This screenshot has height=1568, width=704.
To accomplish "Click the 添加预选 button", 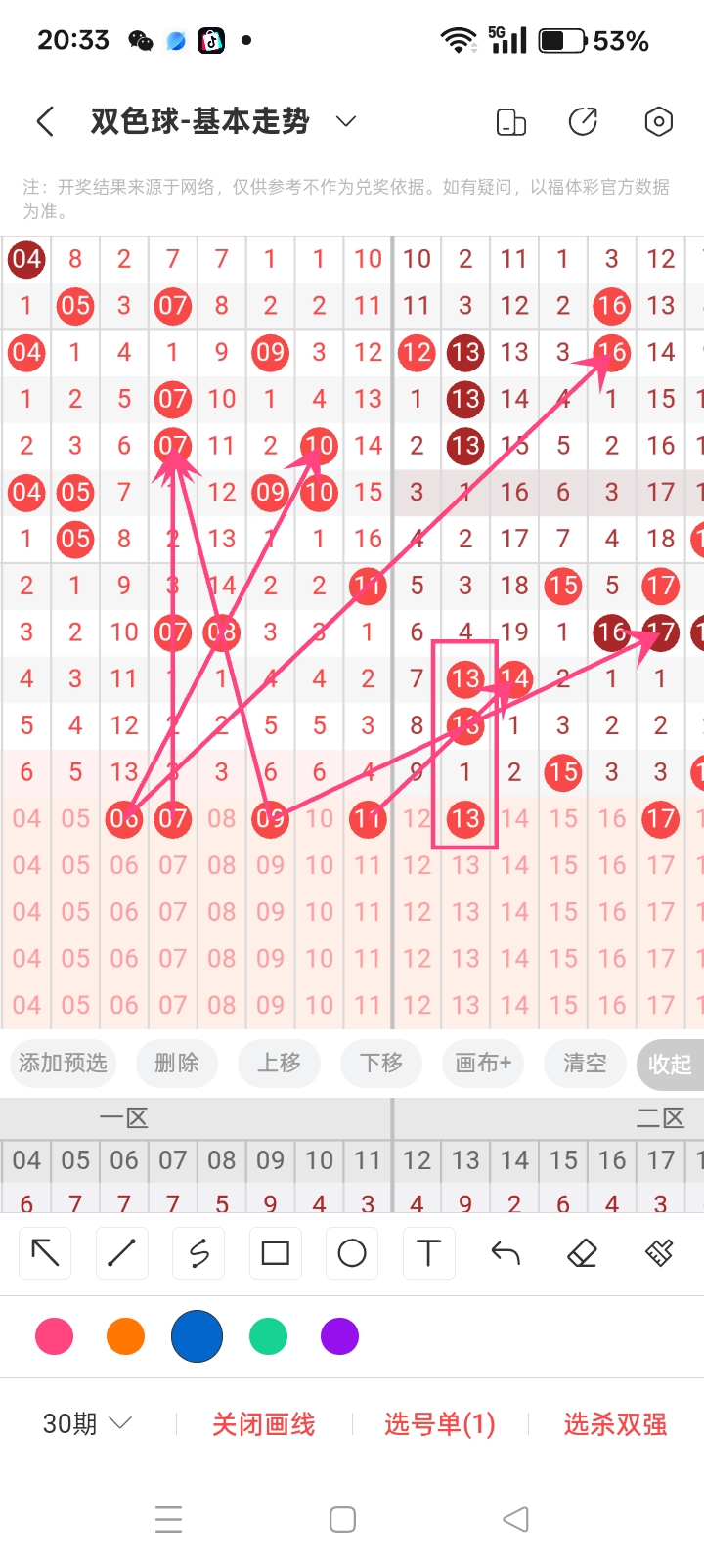I will point(63,1064).
